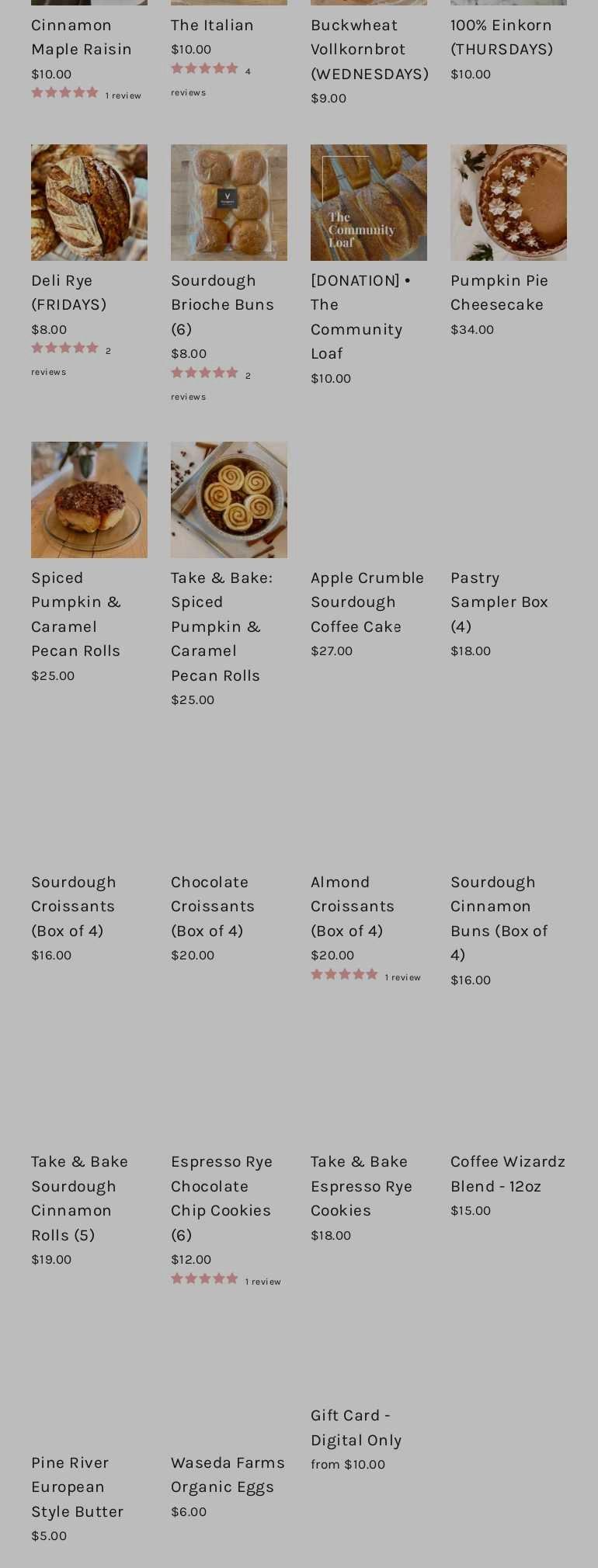Open the Cinnamon Maple Raisin product
598x1568 pixels.
pyautogui.click(x=81, y=37)
